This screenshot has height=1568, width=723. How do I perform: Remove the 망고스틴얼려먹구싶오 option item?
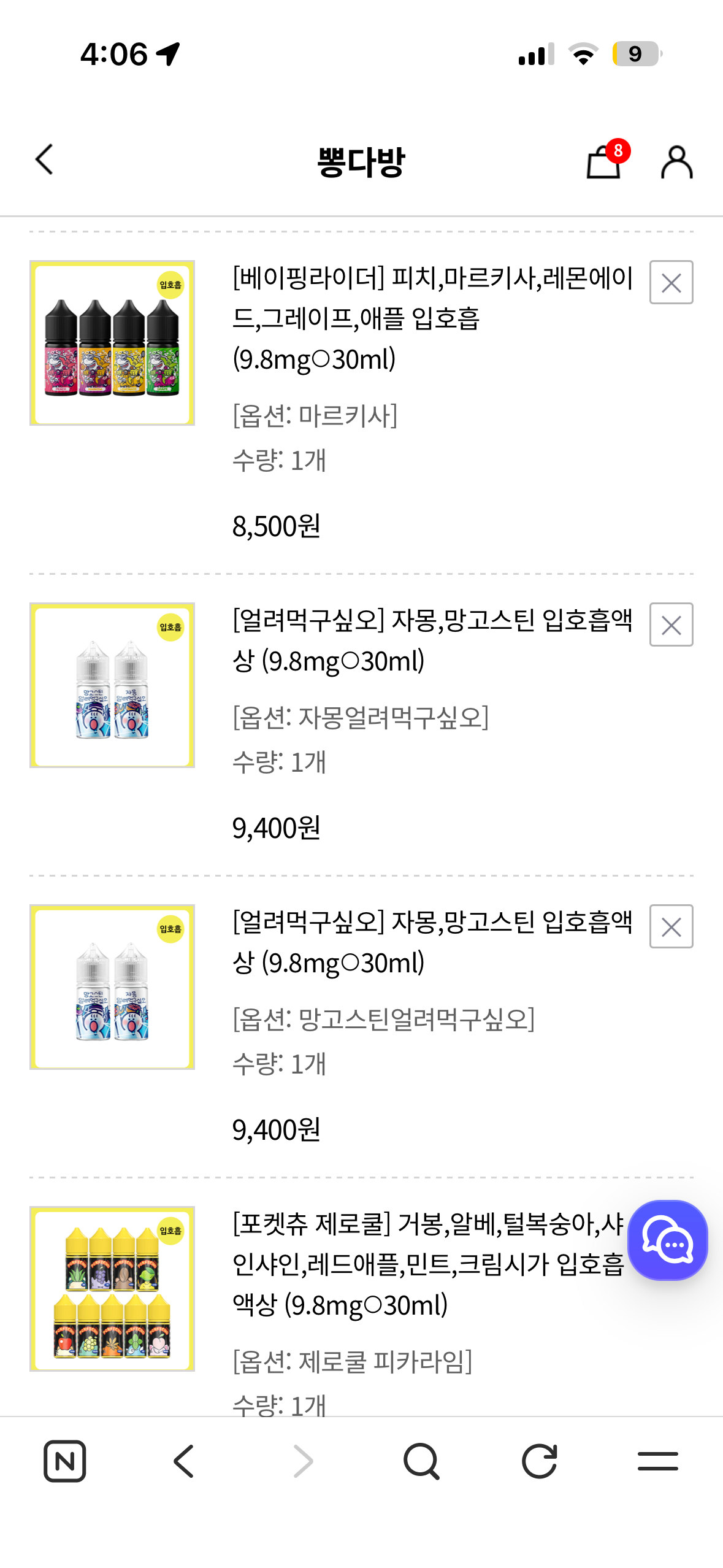[671, 926]
